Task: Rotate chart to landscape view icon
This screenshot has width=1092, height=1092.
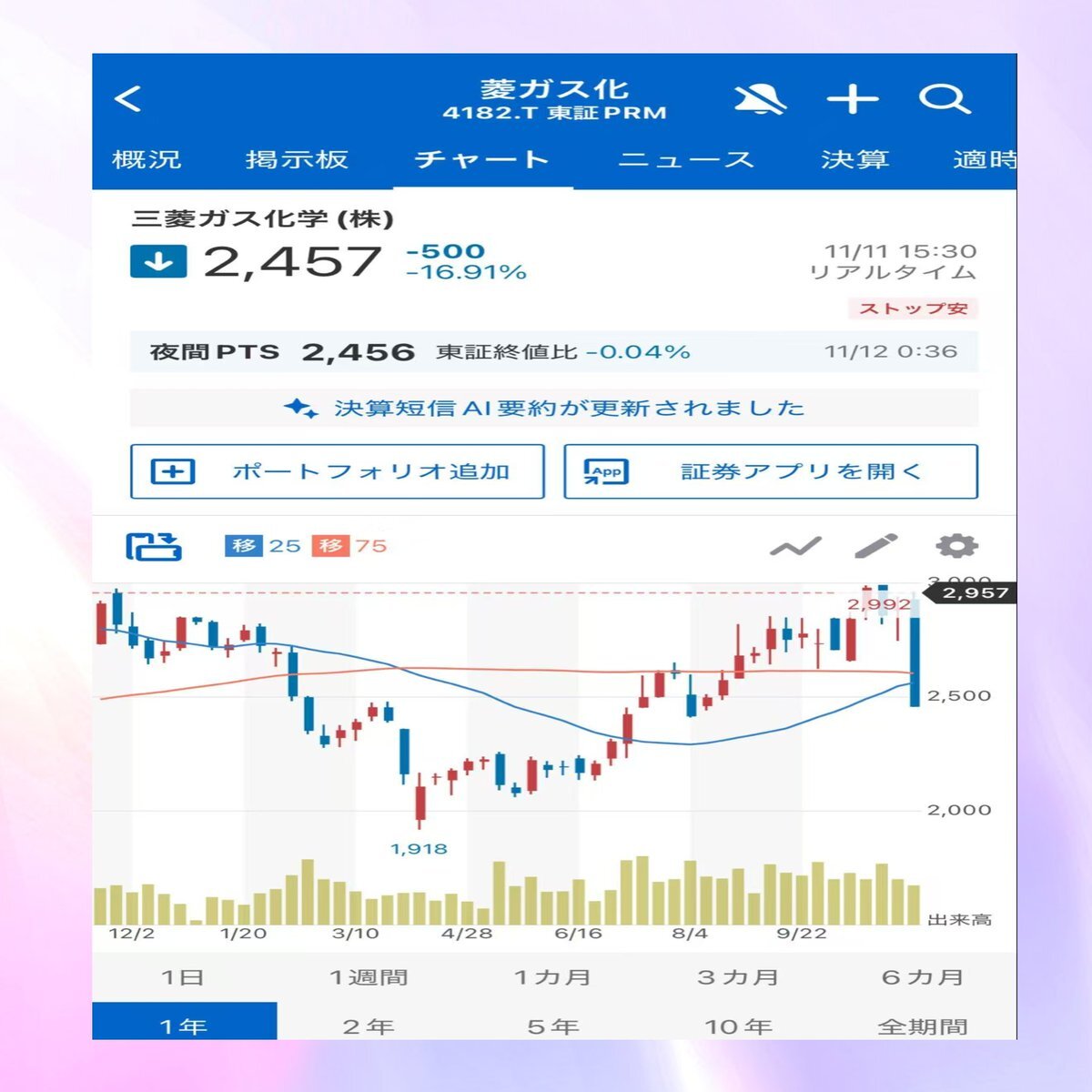Action: [x=153, y=546]
